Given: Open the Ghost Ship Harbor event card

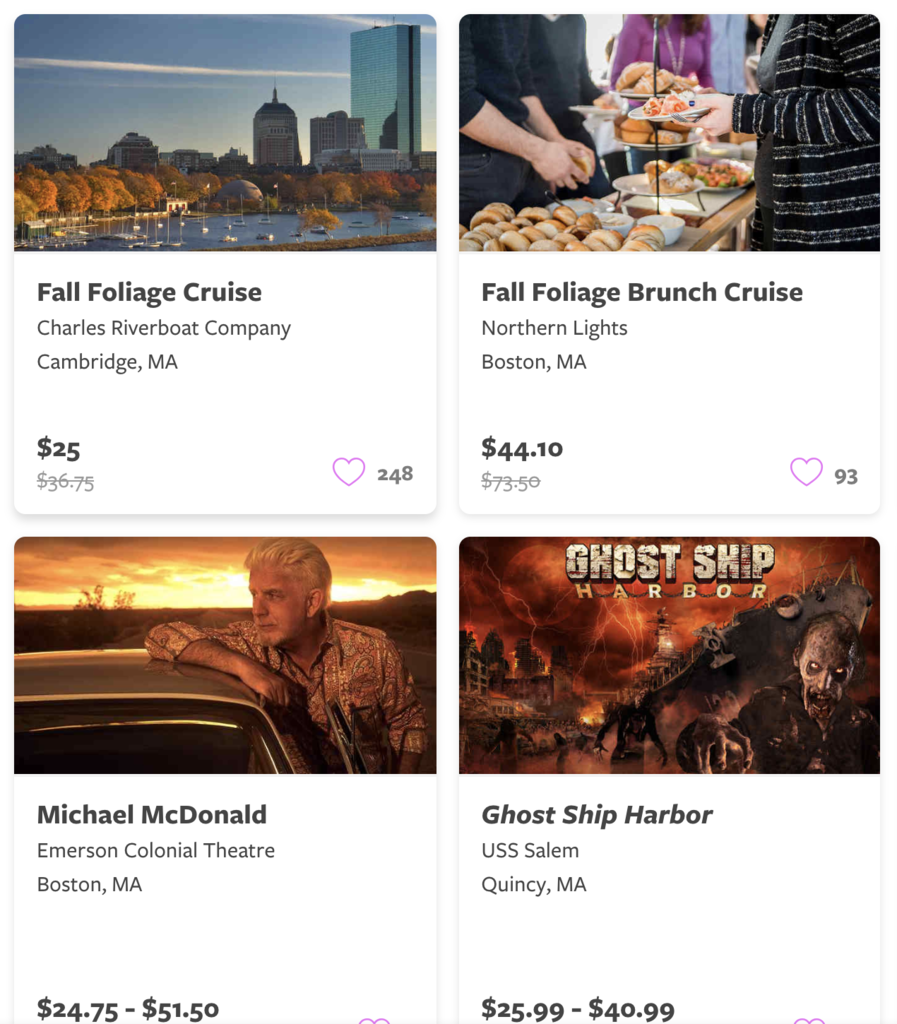Looking at the screenshot, I should point(597,815).
